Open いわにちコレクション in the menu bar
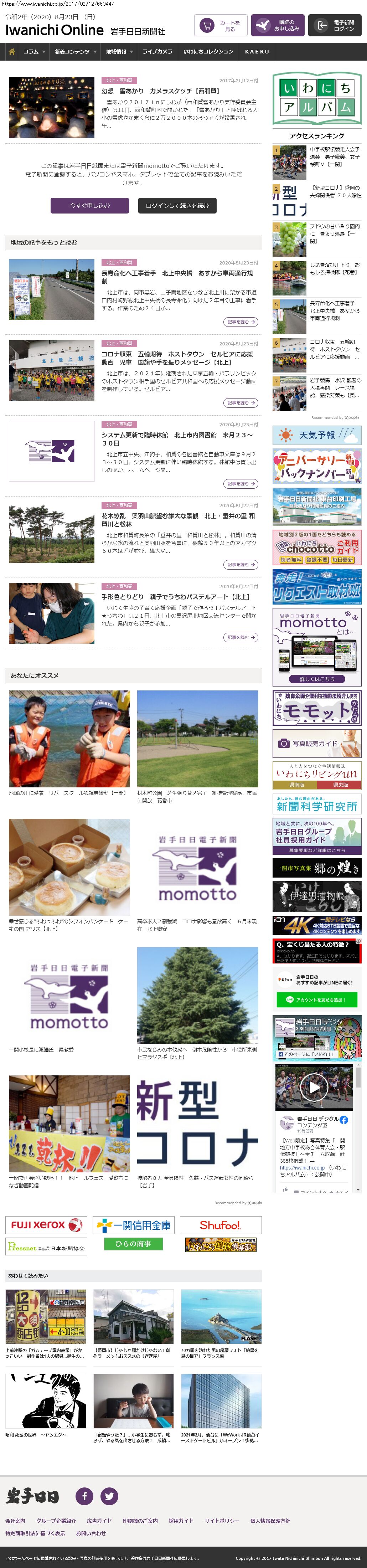The width and height of the screenshot is (367, 1568). coord(208,52)
